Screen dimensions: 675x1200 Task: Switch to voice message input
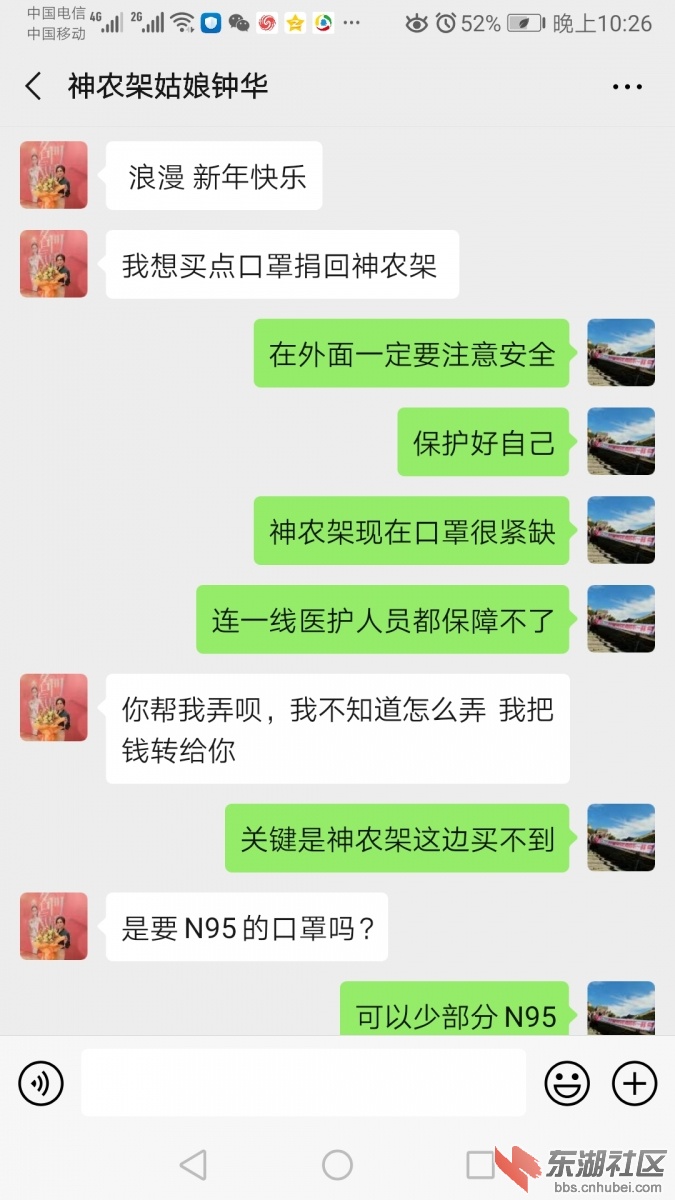point(41,1083)
